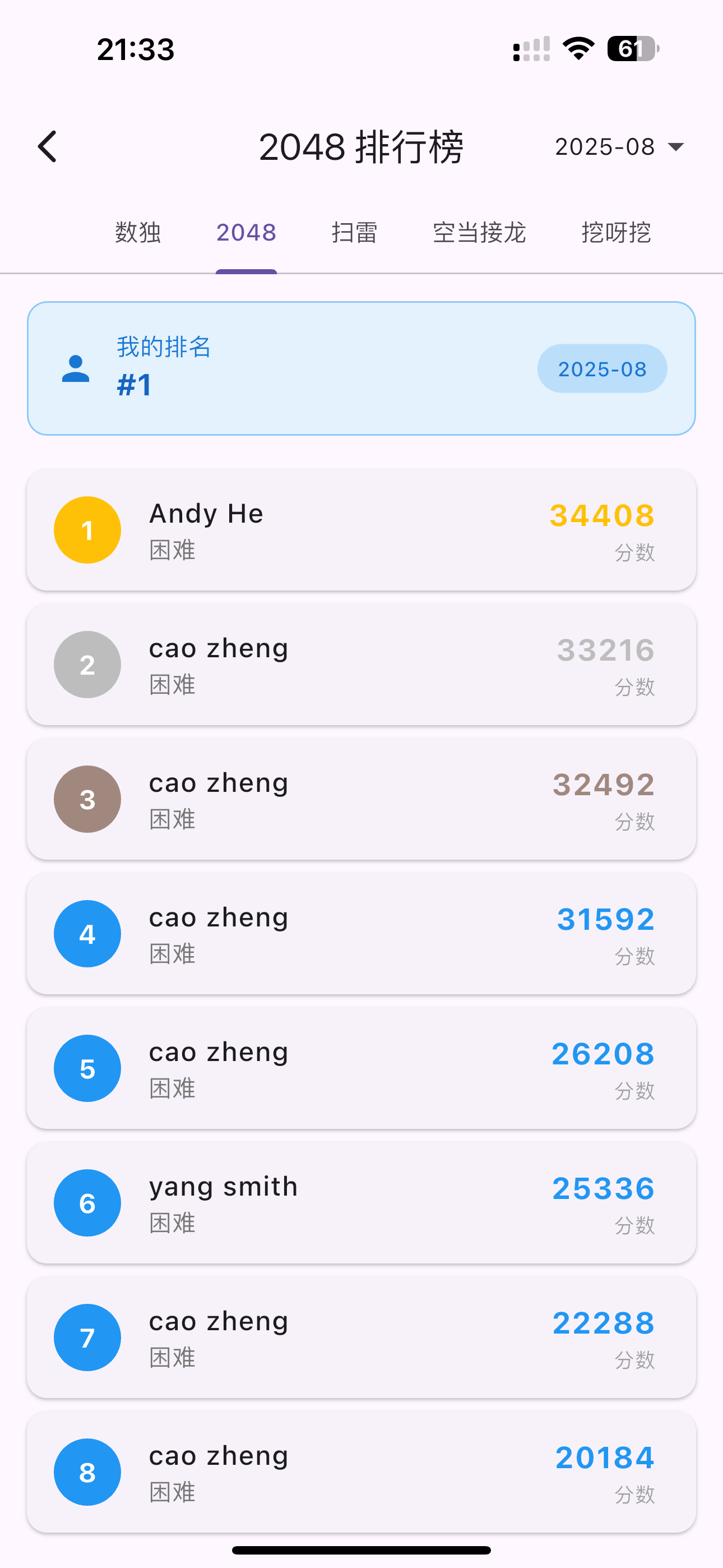This screenshot has width=723, height=1568.
Task: Open the 2025-08 month dropdown
Action: coord(619,147)
